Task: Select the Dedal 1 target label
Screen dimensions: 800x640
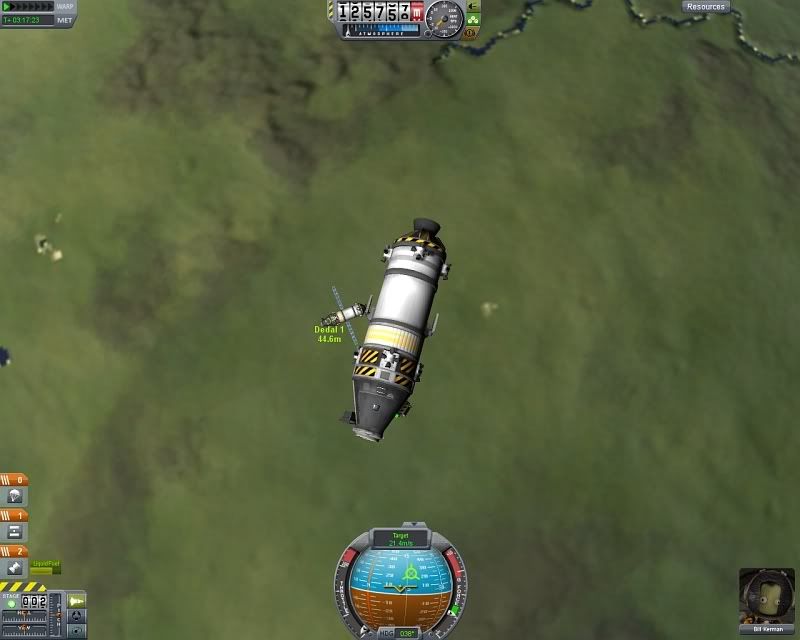Action: (329, 334)
